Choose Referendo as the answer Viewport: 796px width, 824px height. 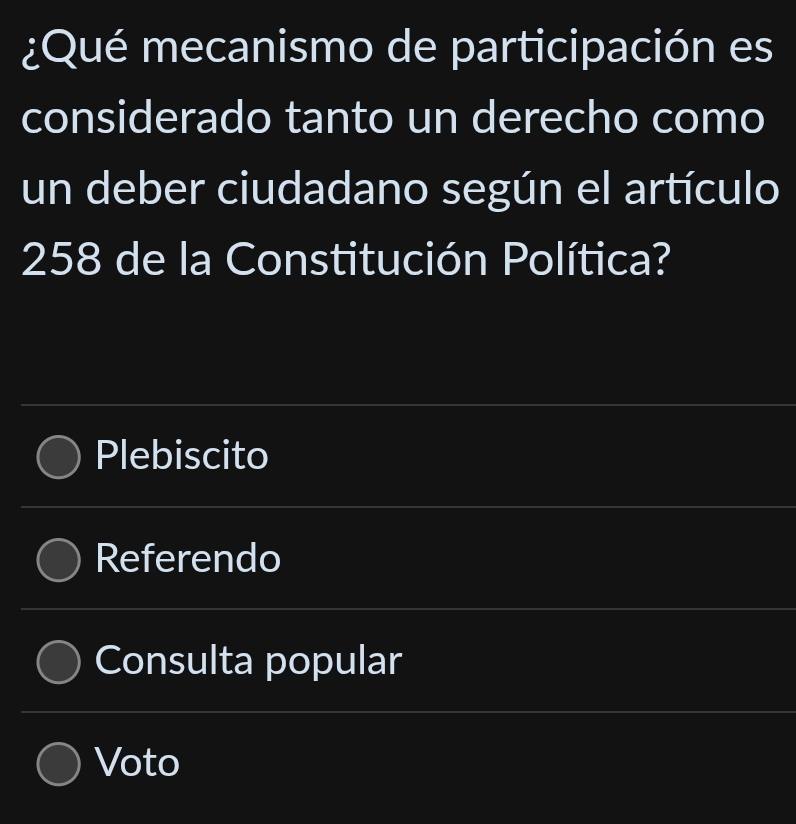tap(59, 559)
